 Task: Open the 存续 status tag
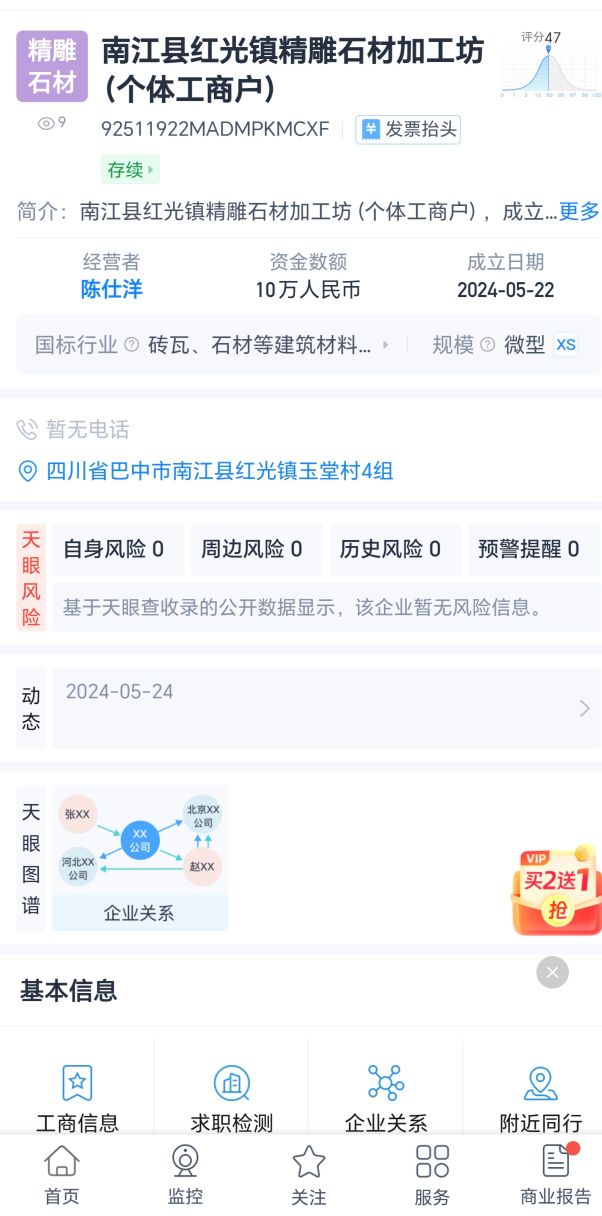pos(130,170)
